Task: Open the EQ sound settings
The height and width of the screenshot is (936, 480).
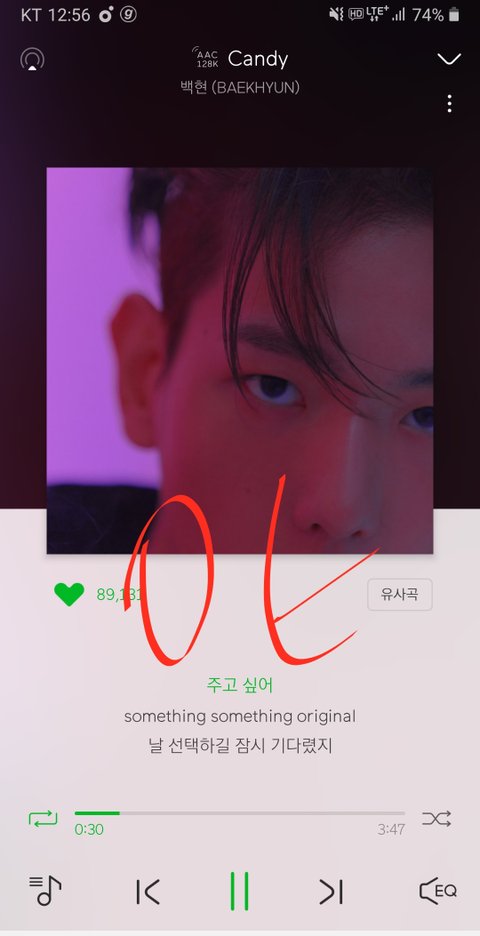Action: (x=438, y=891)
